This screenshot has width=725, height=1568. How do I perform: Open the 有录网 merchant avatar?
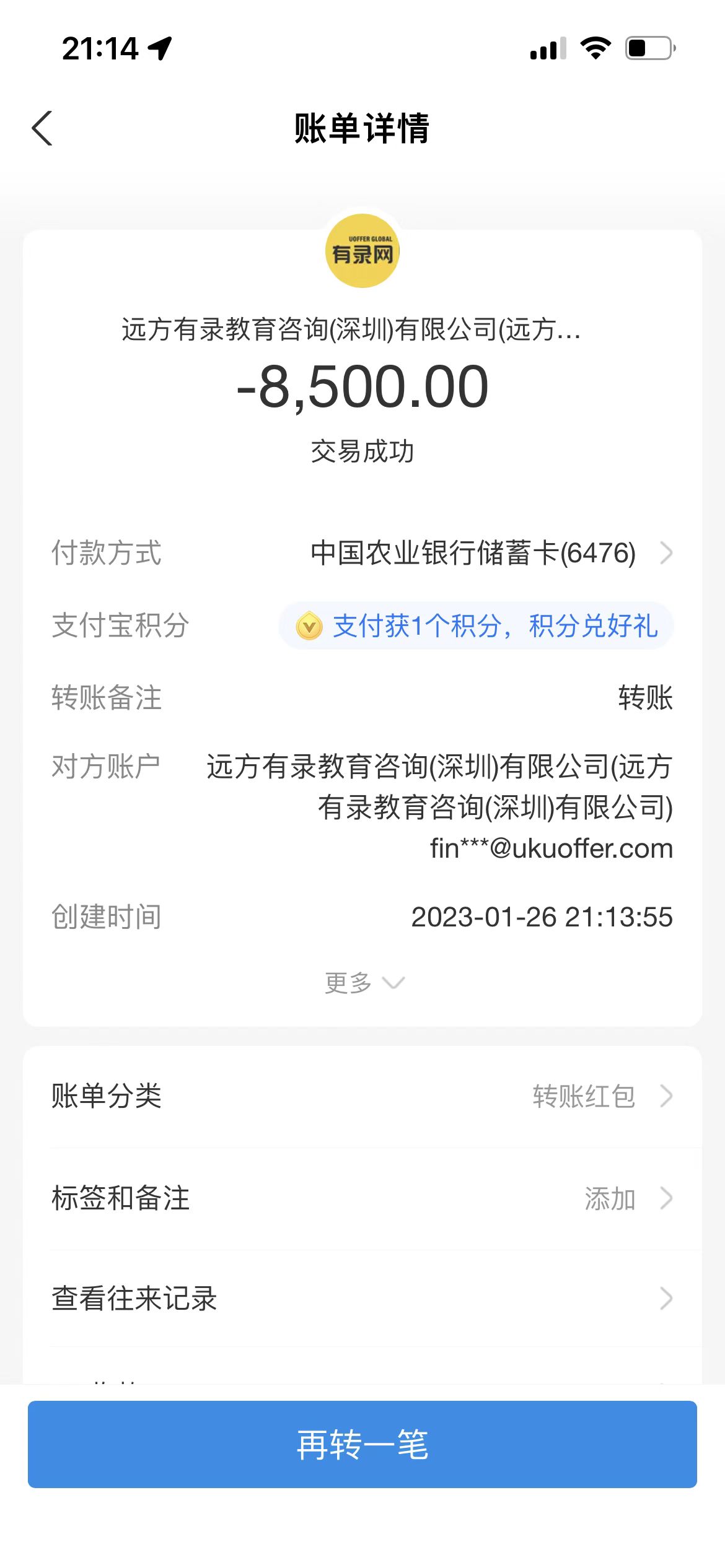pyautogui.click(x=362, y=251)
